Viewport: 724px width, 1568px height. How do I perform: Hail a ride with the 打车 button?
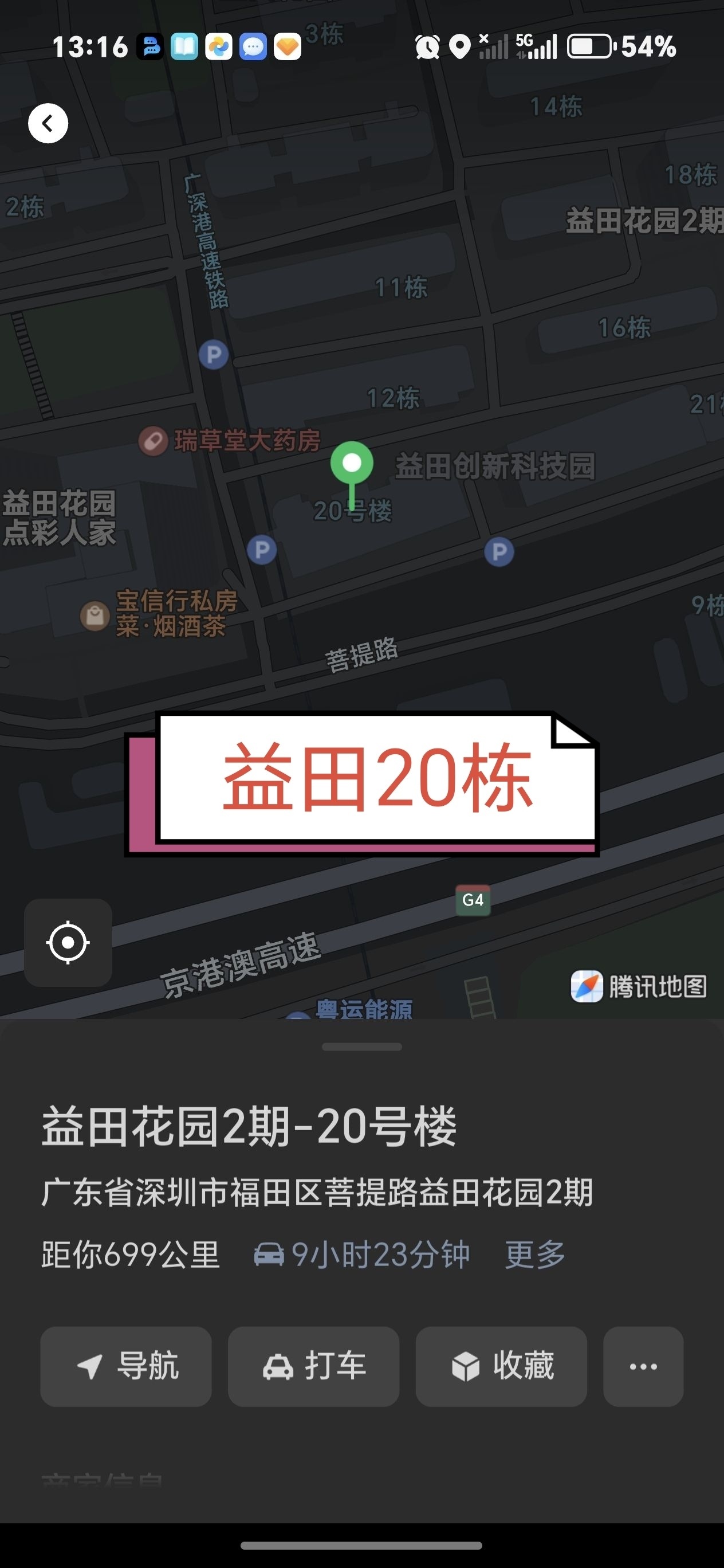[313, 1366]
